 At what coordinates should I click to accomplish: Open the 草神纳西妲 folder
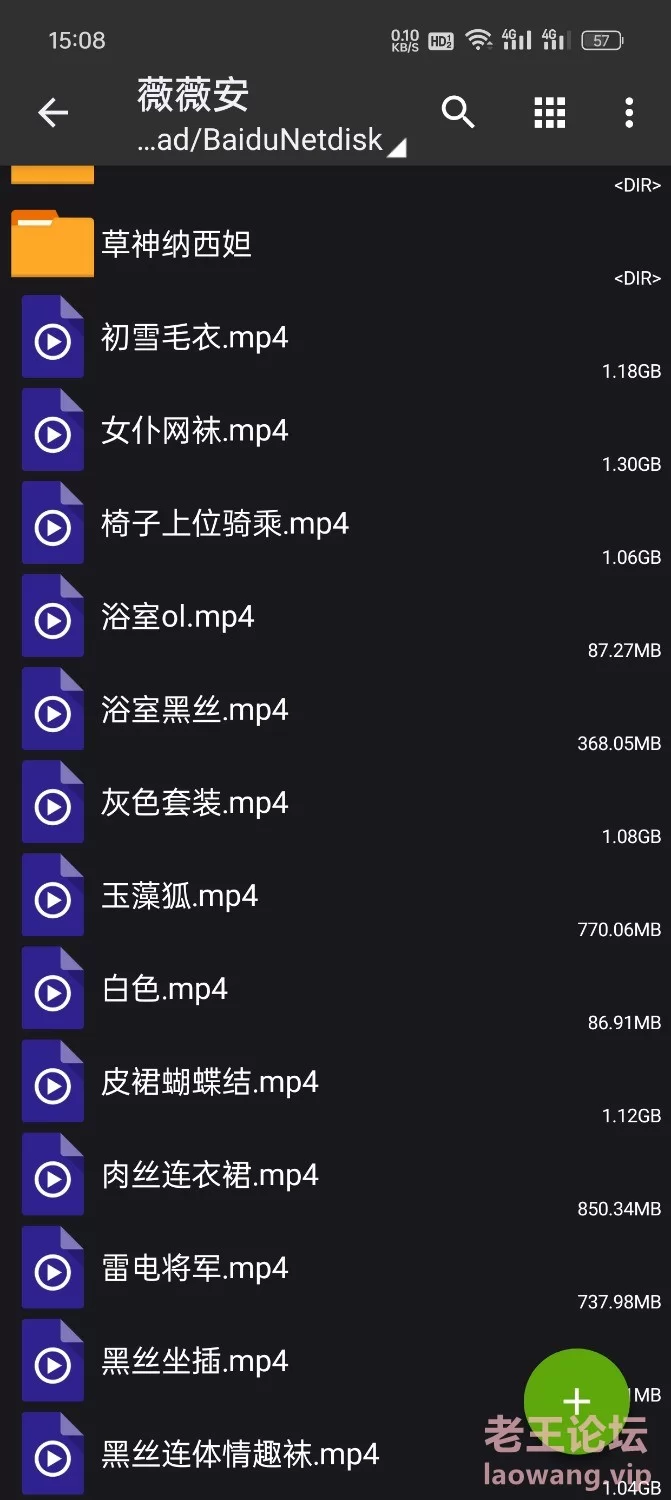335,244
